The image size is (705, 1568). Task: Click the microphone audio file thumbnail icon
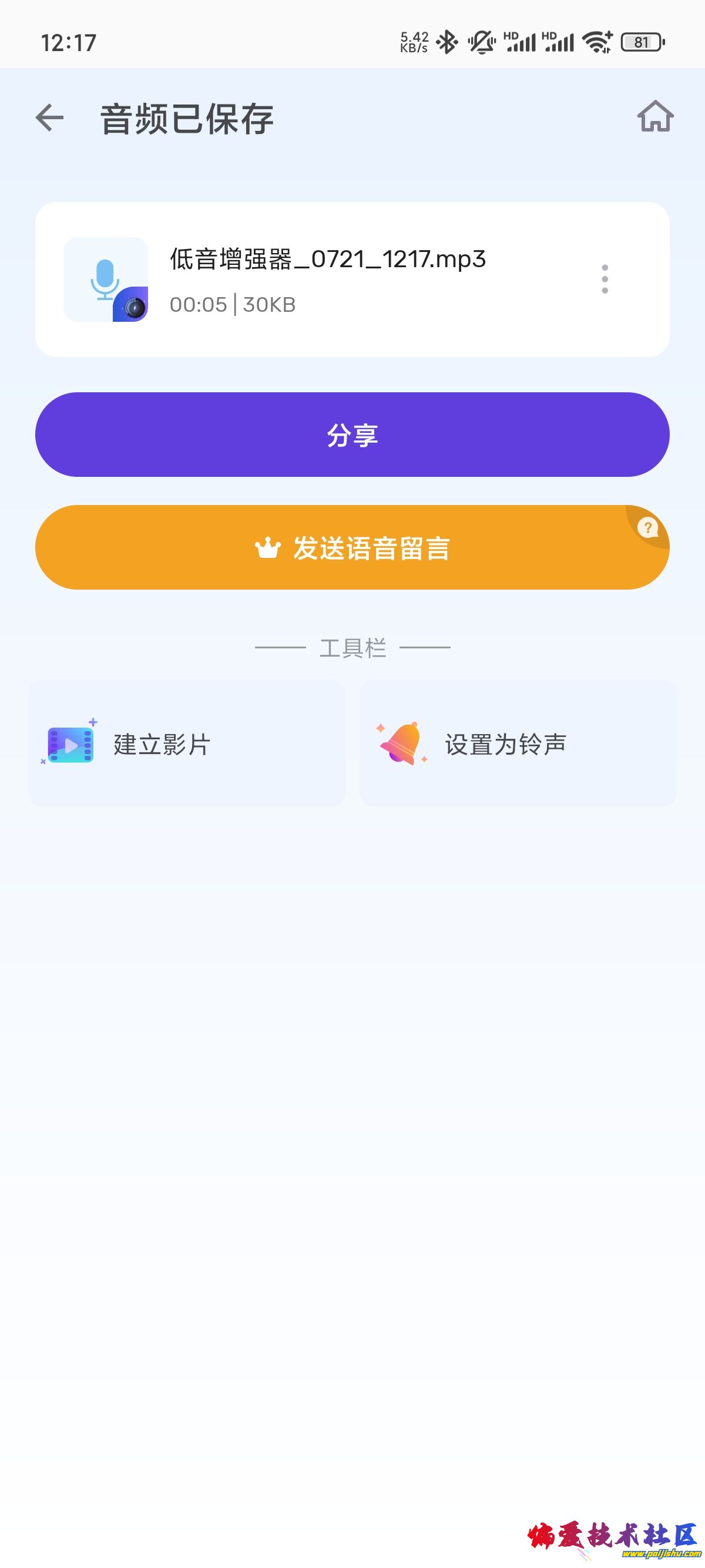click(x=105, y=279)
